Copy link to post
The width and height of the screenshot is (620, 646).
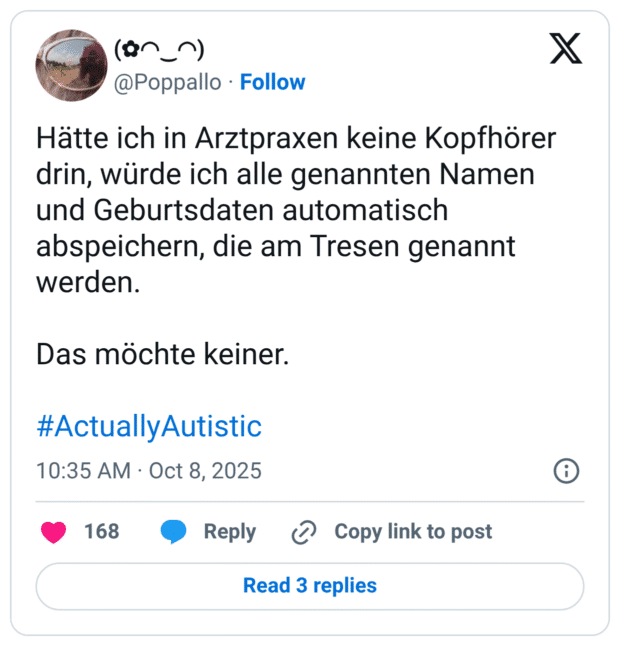tap(391, 532)
